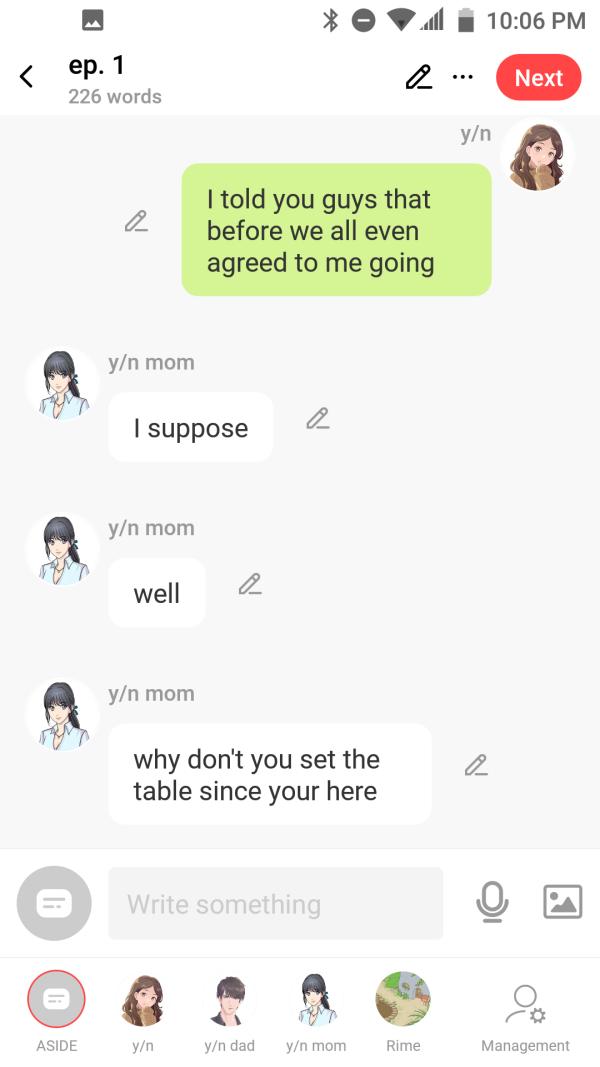Edit the "why don't you set the table" message

476,765
